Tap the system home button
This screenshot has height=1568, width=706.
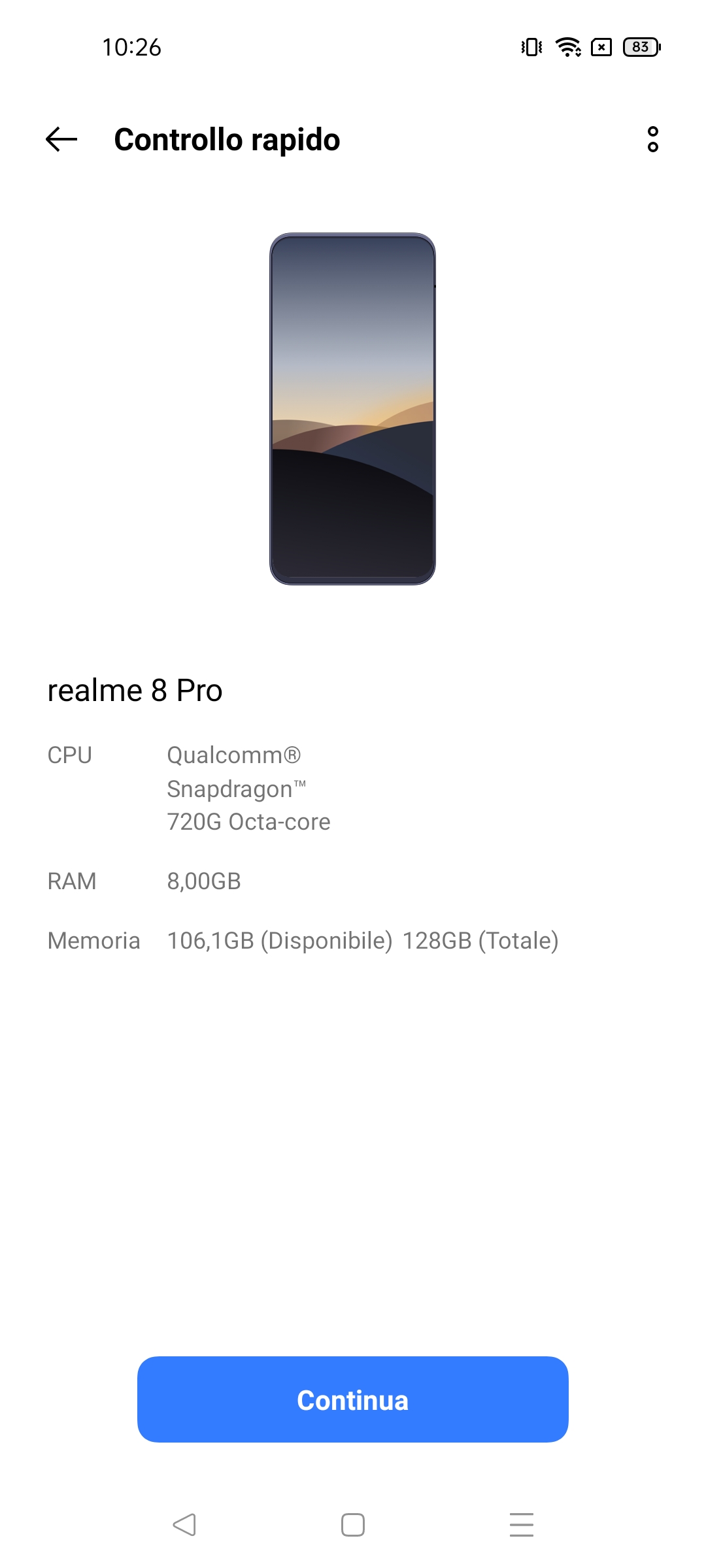point(353,1525)
